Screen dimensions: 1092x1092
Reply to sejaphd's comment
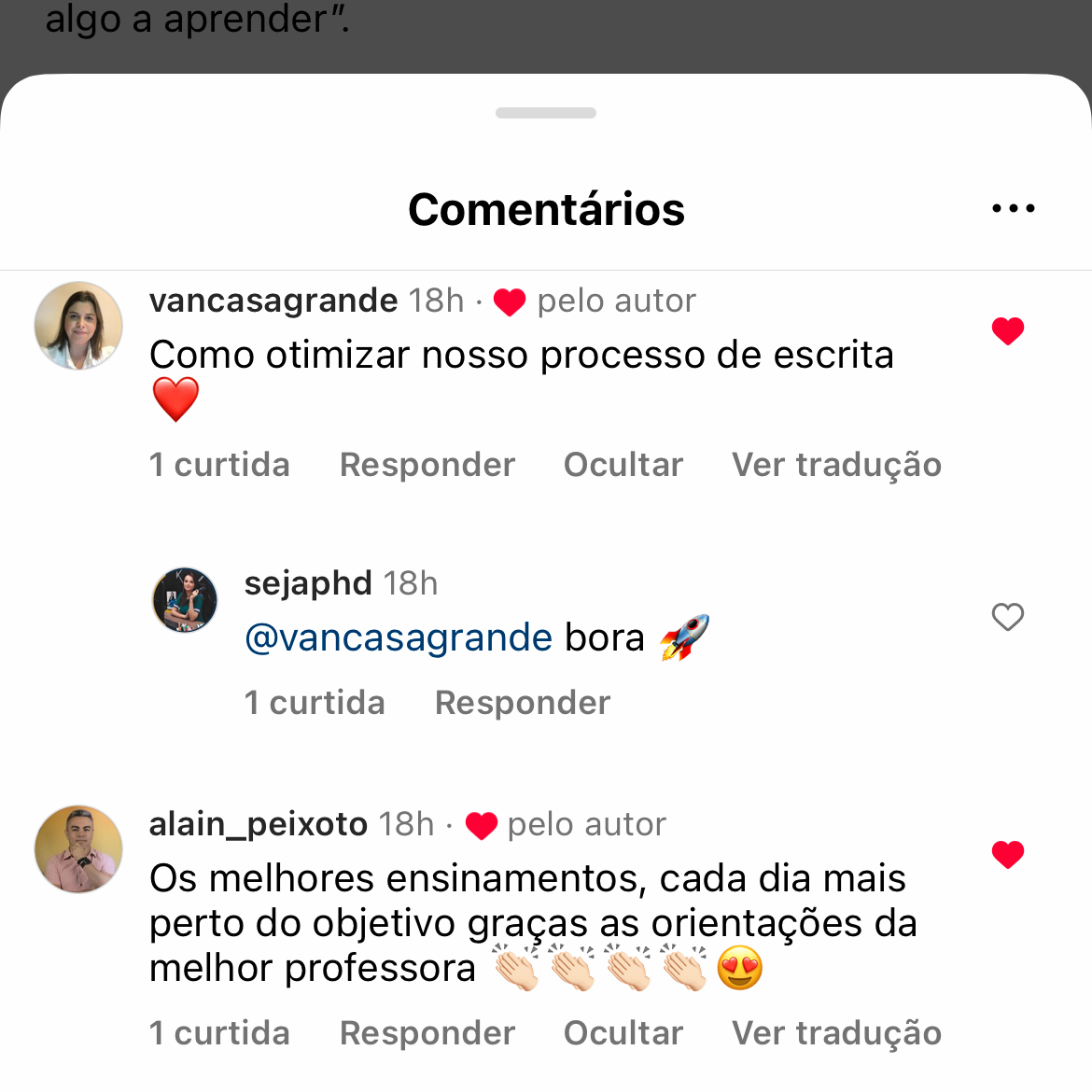point(522,703)
